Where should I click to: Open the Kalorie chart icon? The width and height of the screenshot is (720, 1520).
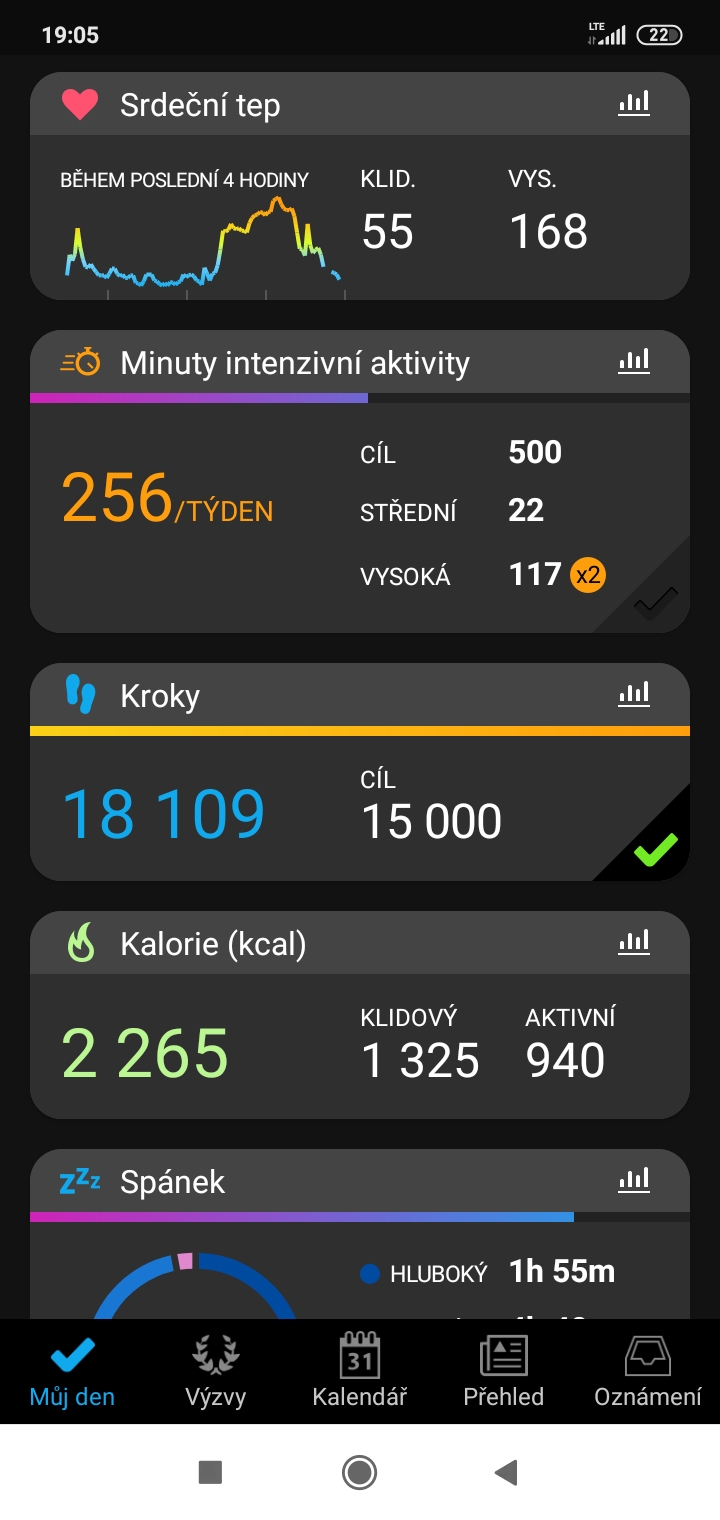click(634, 942)
